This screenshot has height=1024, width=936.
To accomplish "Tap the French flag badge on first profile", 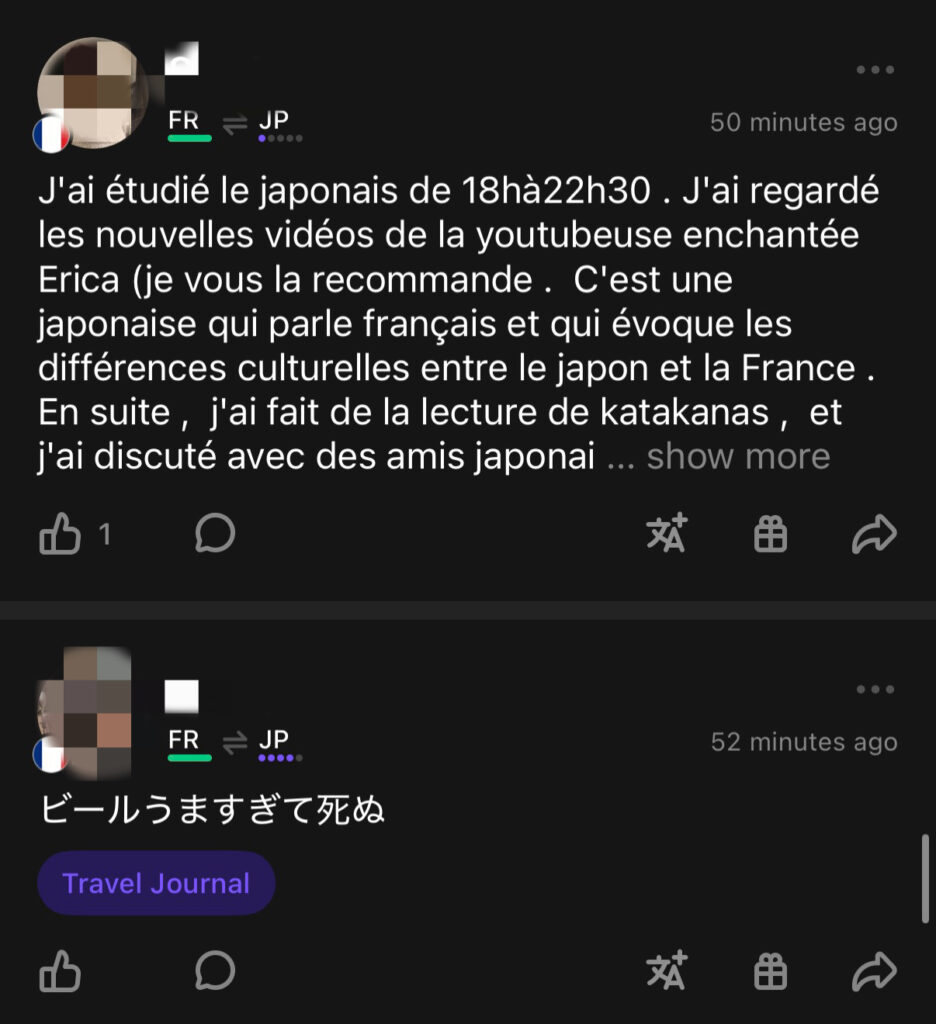I will coord(54,131).
